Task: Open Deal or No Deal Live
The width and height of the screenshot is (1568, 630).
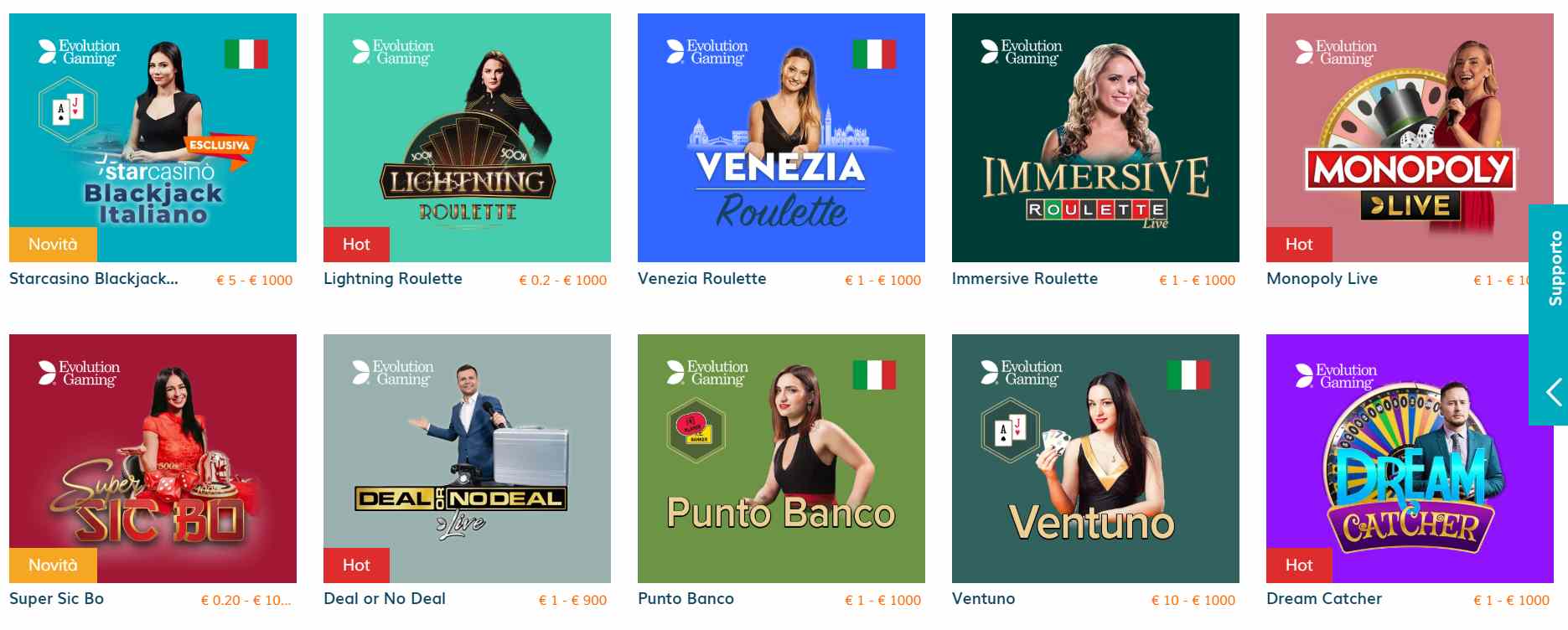Action: click(x=467, y=458)
